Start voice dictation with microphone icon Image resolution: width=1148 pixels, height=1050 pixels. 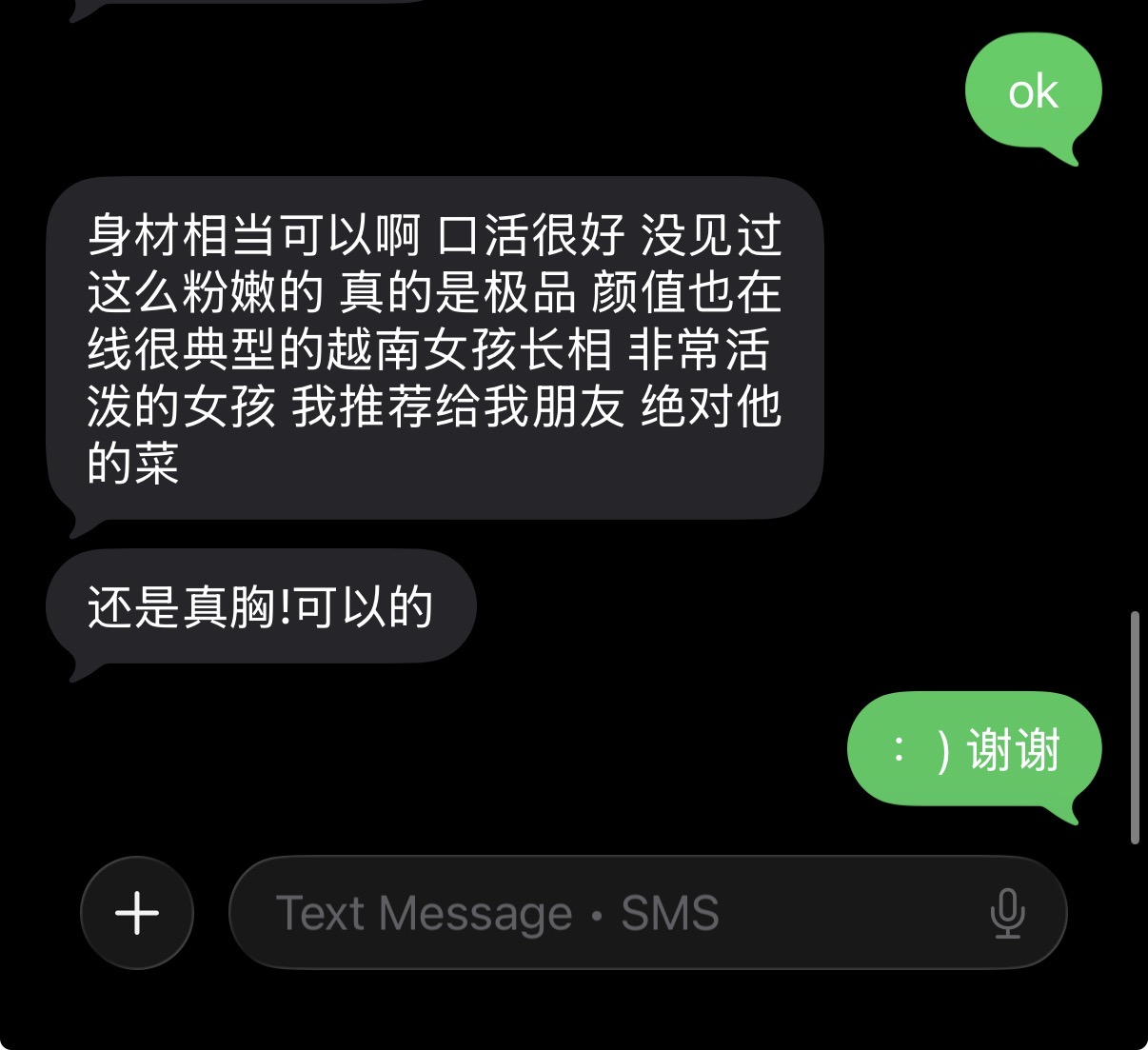1007,913
